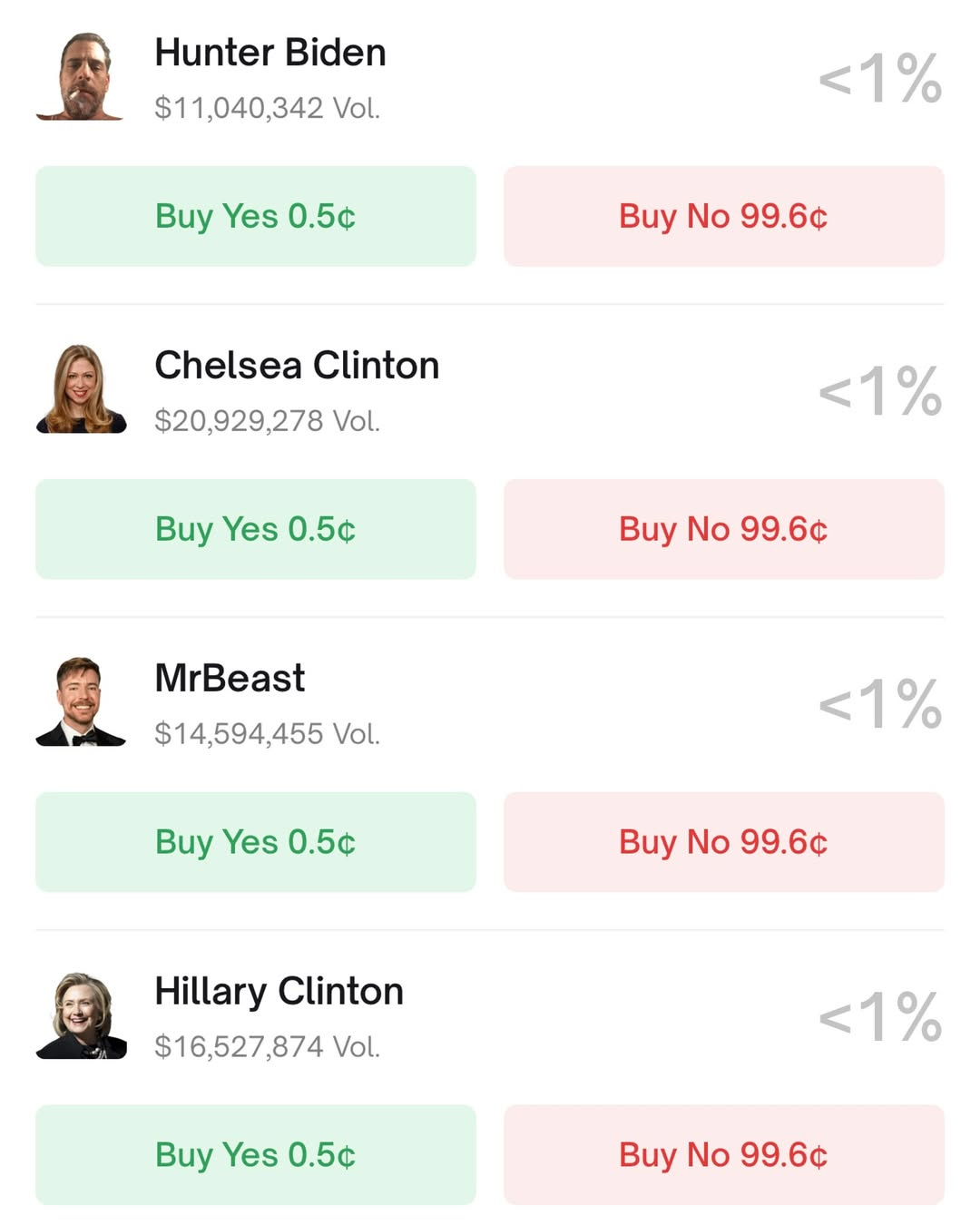980x1225 pixels.
Task: Open the Hillary Clinton market row
Action: [x=279, y=992]
